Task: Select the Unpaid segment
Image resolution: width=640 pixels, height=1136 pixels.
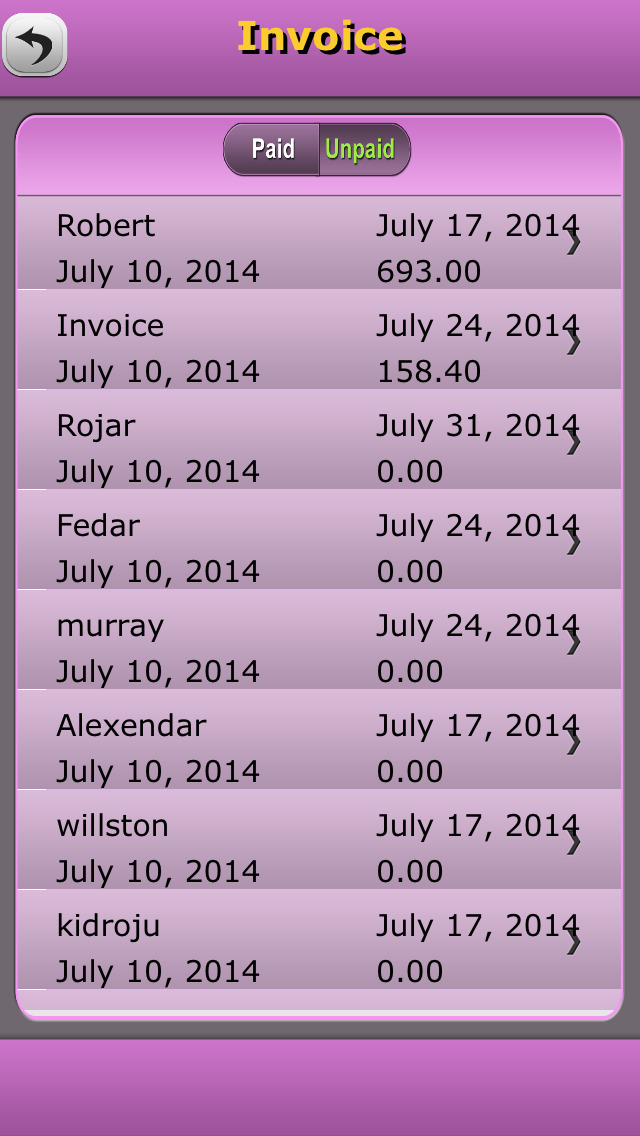Action: (365, 149)
